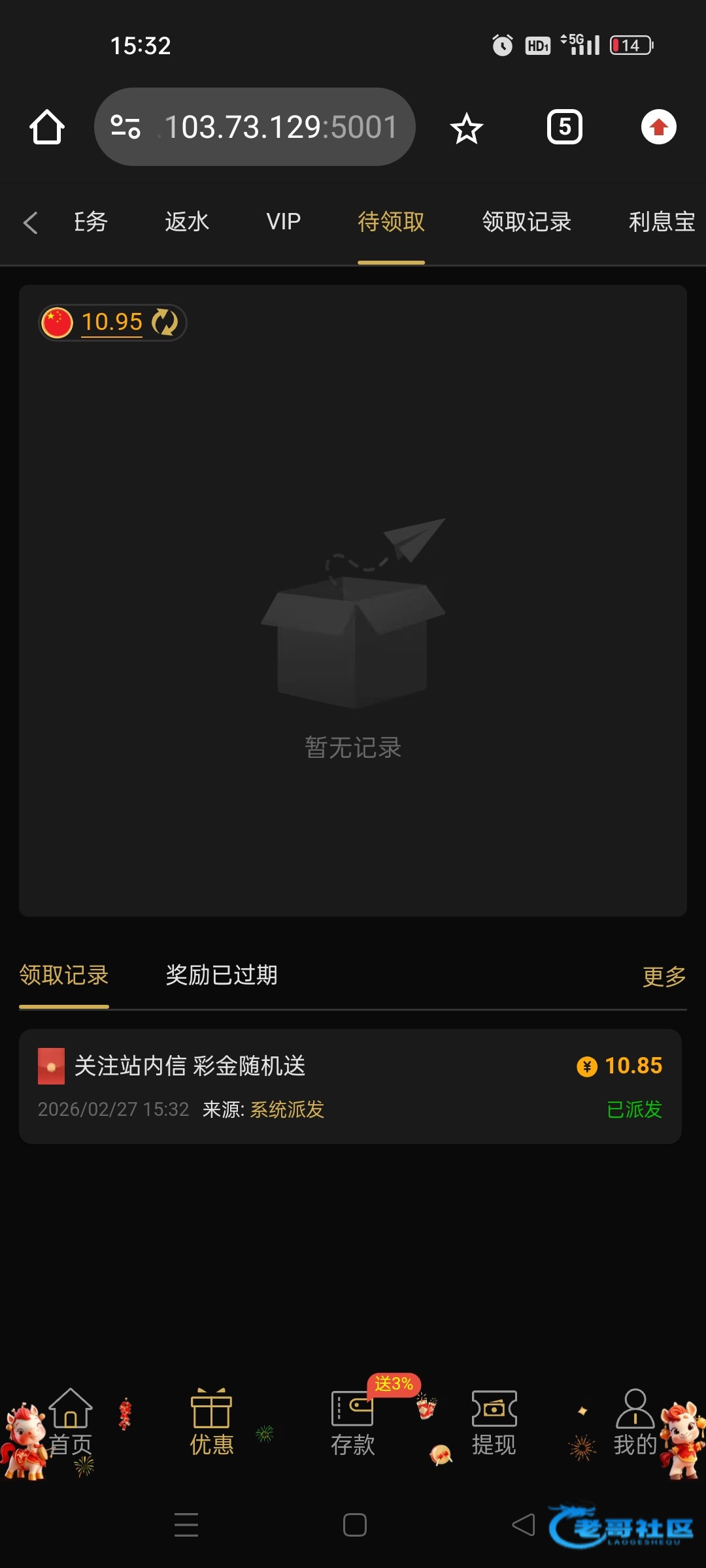
Task: Switch to the VIP tab
Action: point(283,222)
